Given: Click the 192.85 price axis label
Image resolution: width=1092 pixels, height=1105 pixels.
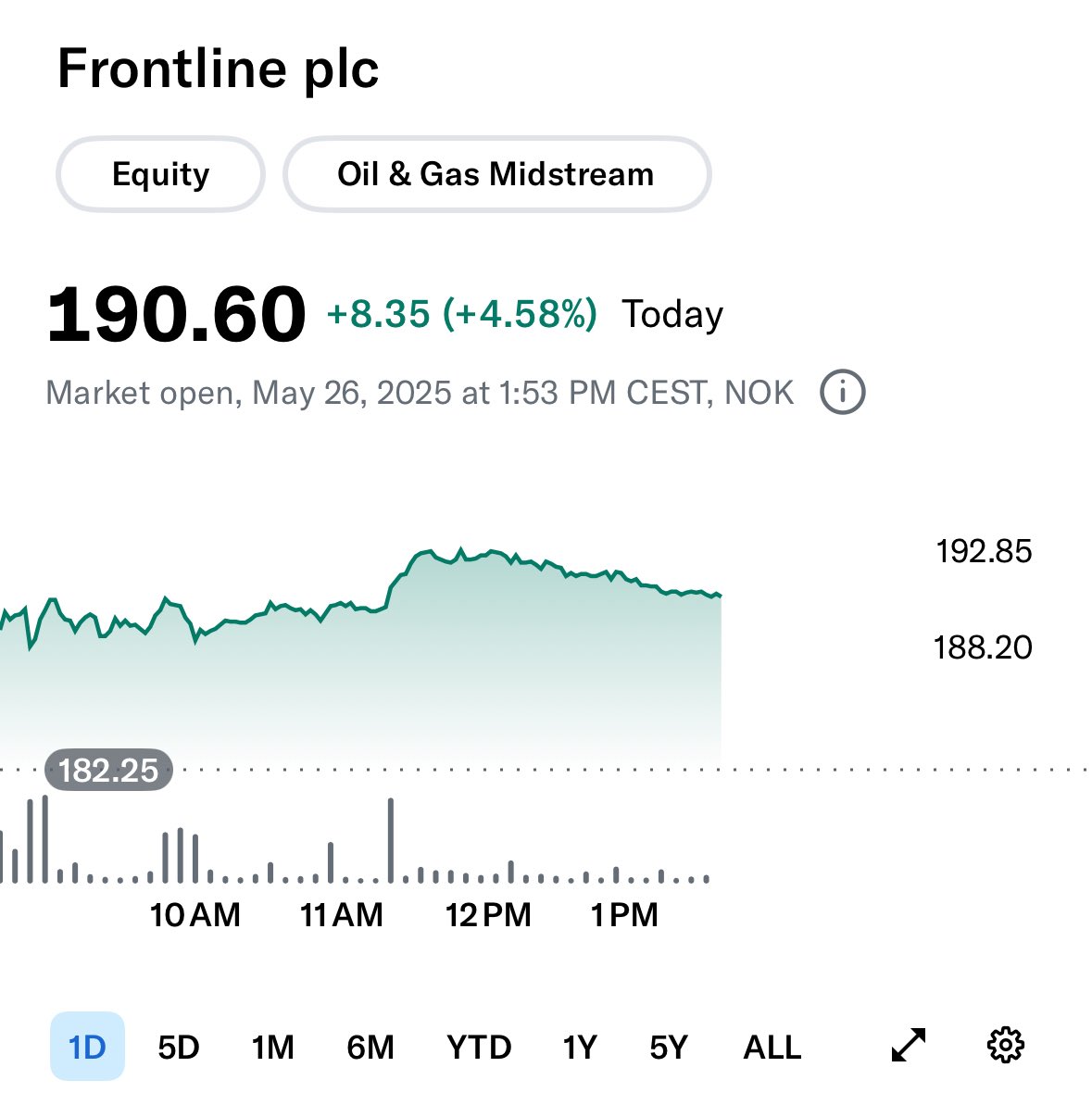Looking at the screenshot, I should coord(985,551).
